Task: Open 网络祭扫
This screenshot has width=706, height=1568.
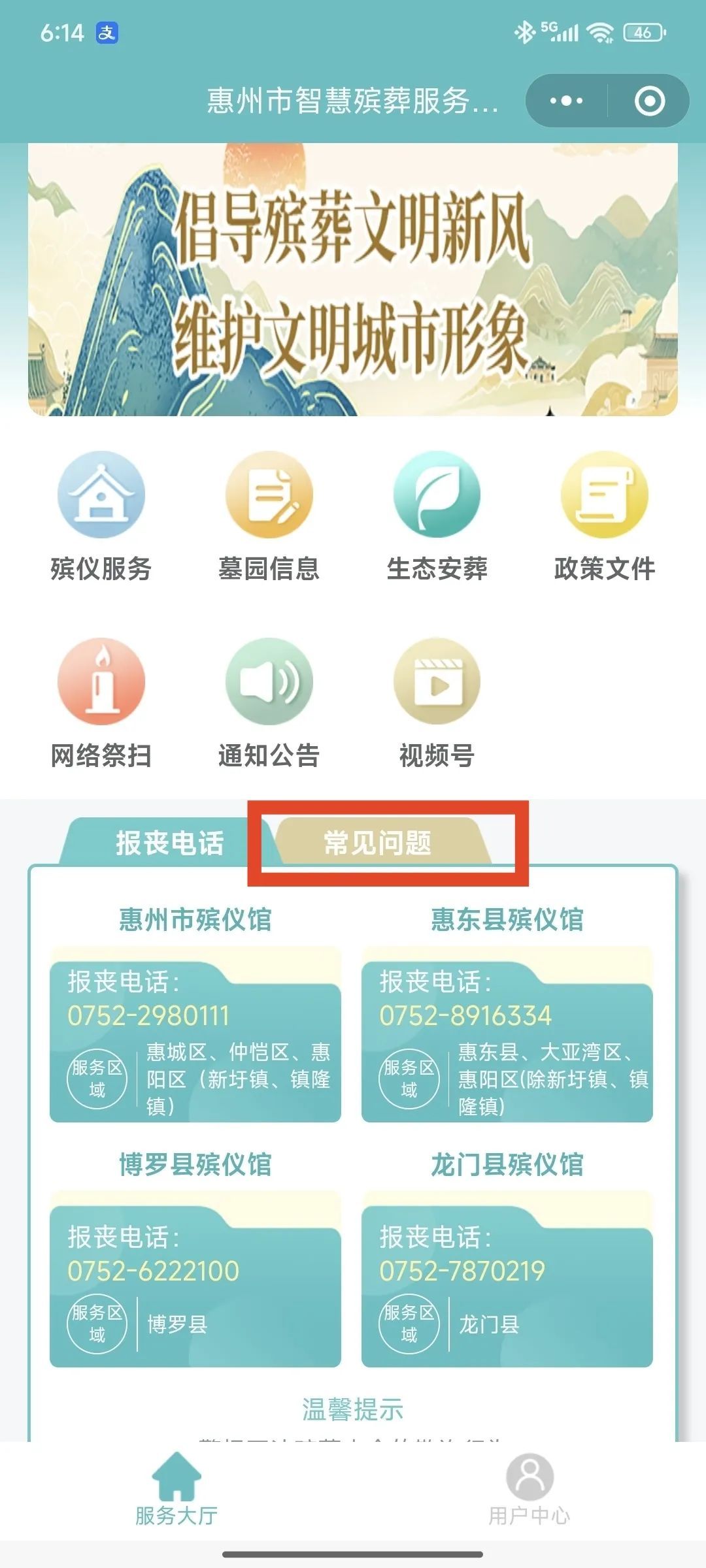Action: click(101, 703)
